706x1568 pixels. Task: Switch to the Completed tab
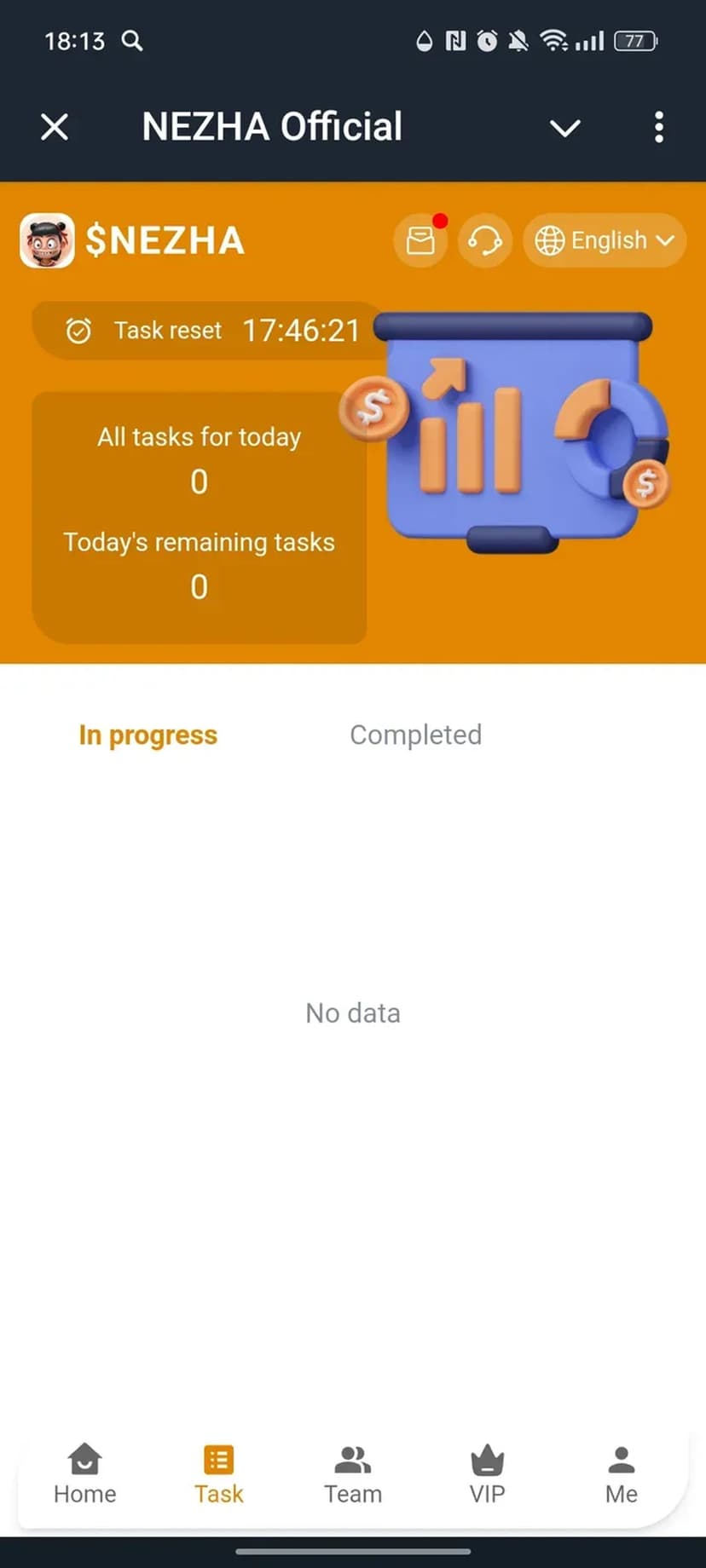tap(415, 735)
